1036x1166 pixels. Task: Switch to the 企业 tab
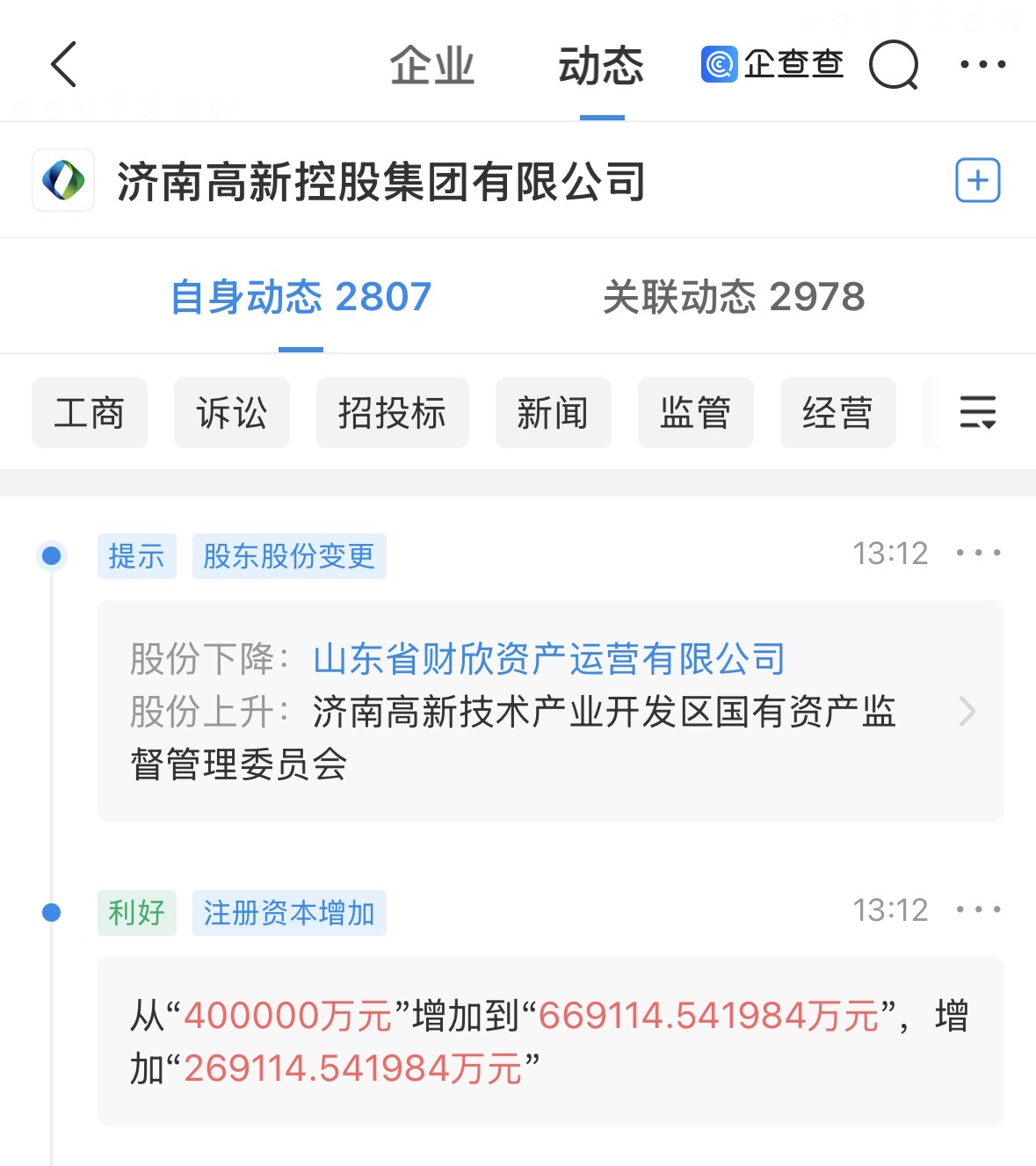point(431,66)
